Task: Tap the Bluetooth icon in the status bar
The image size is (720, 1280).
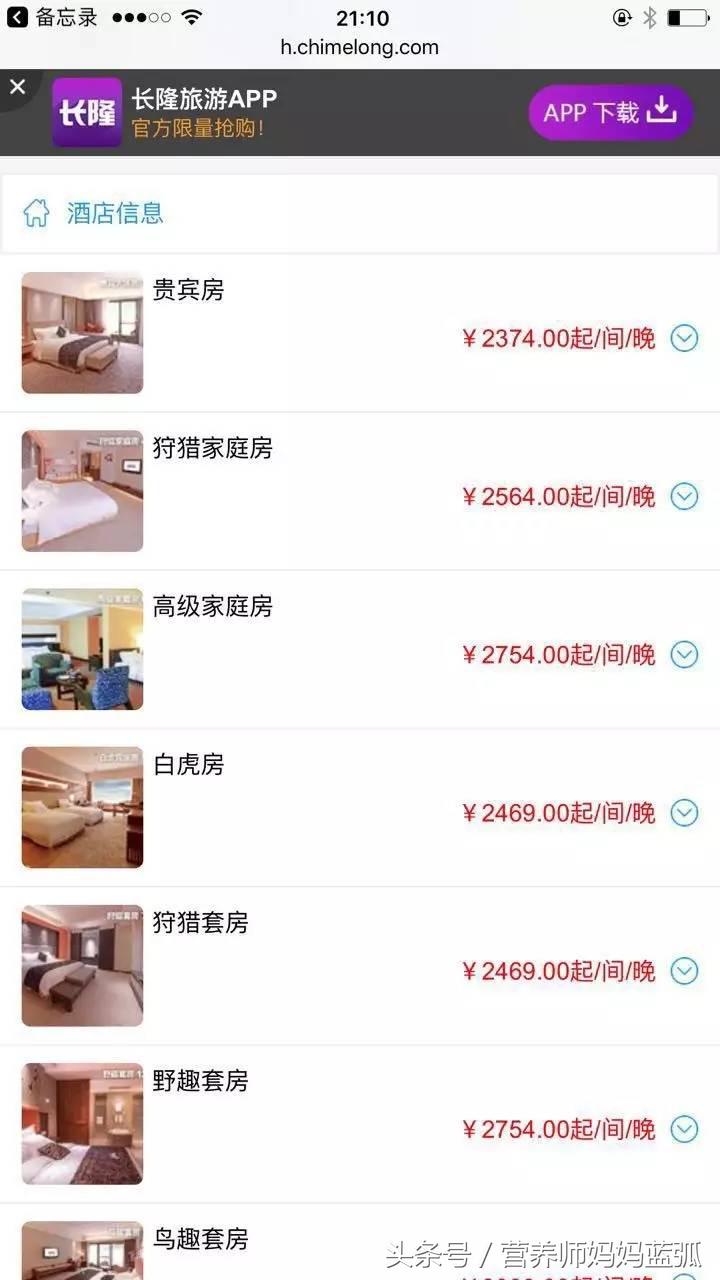Action: [648, 15]
